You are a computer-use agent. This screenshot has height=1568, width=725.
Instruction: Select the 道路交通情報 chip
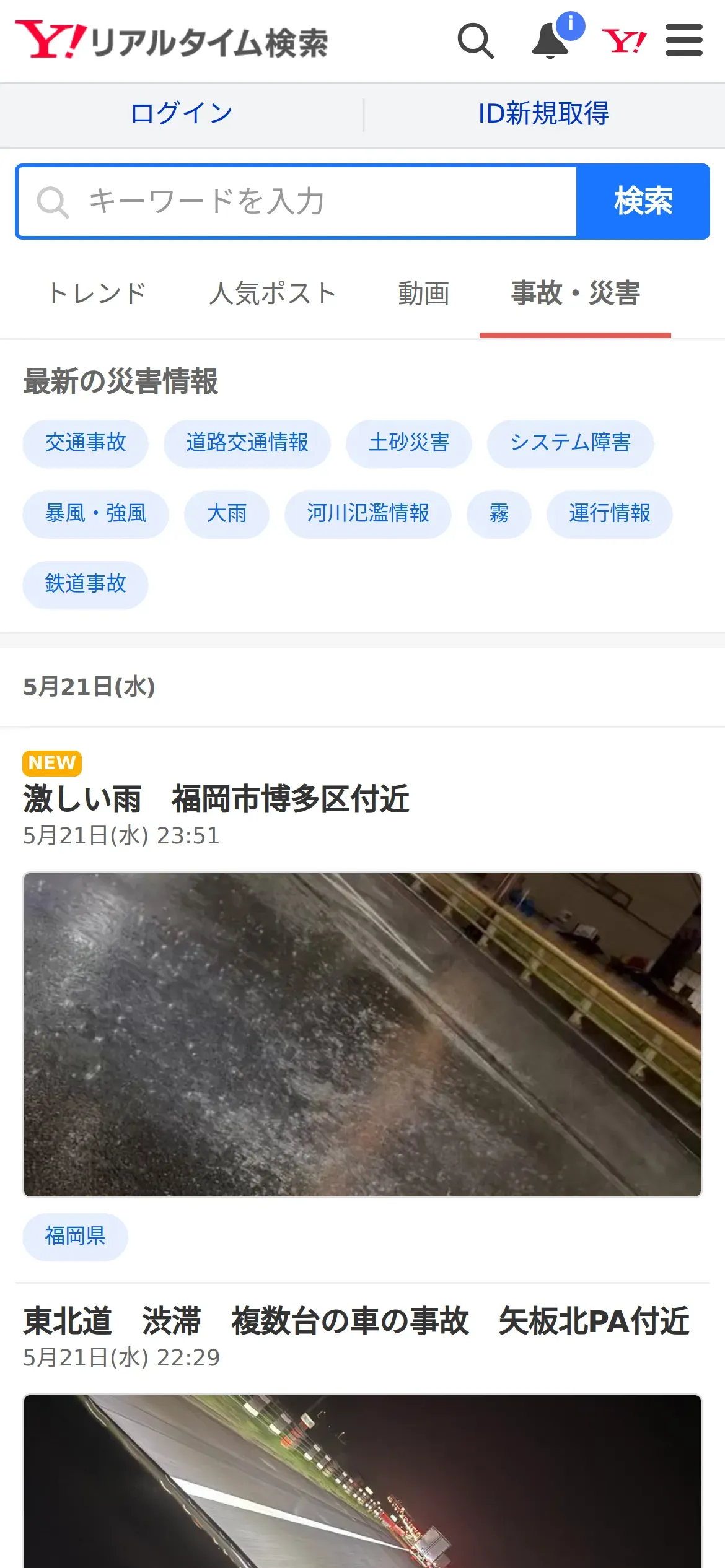[247, 443]
